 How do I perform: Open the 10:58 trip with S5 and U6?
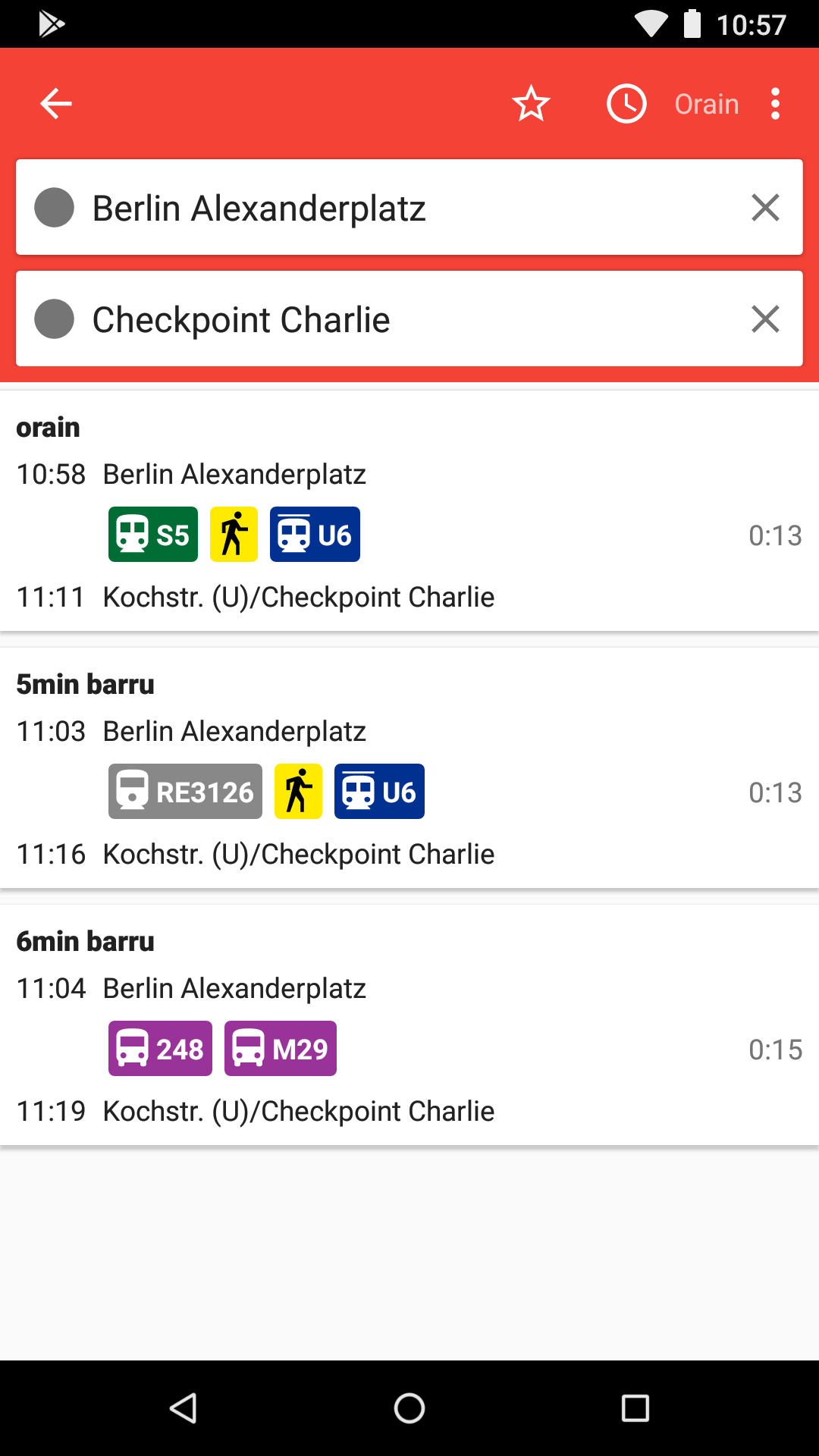(x=409, y=512)
